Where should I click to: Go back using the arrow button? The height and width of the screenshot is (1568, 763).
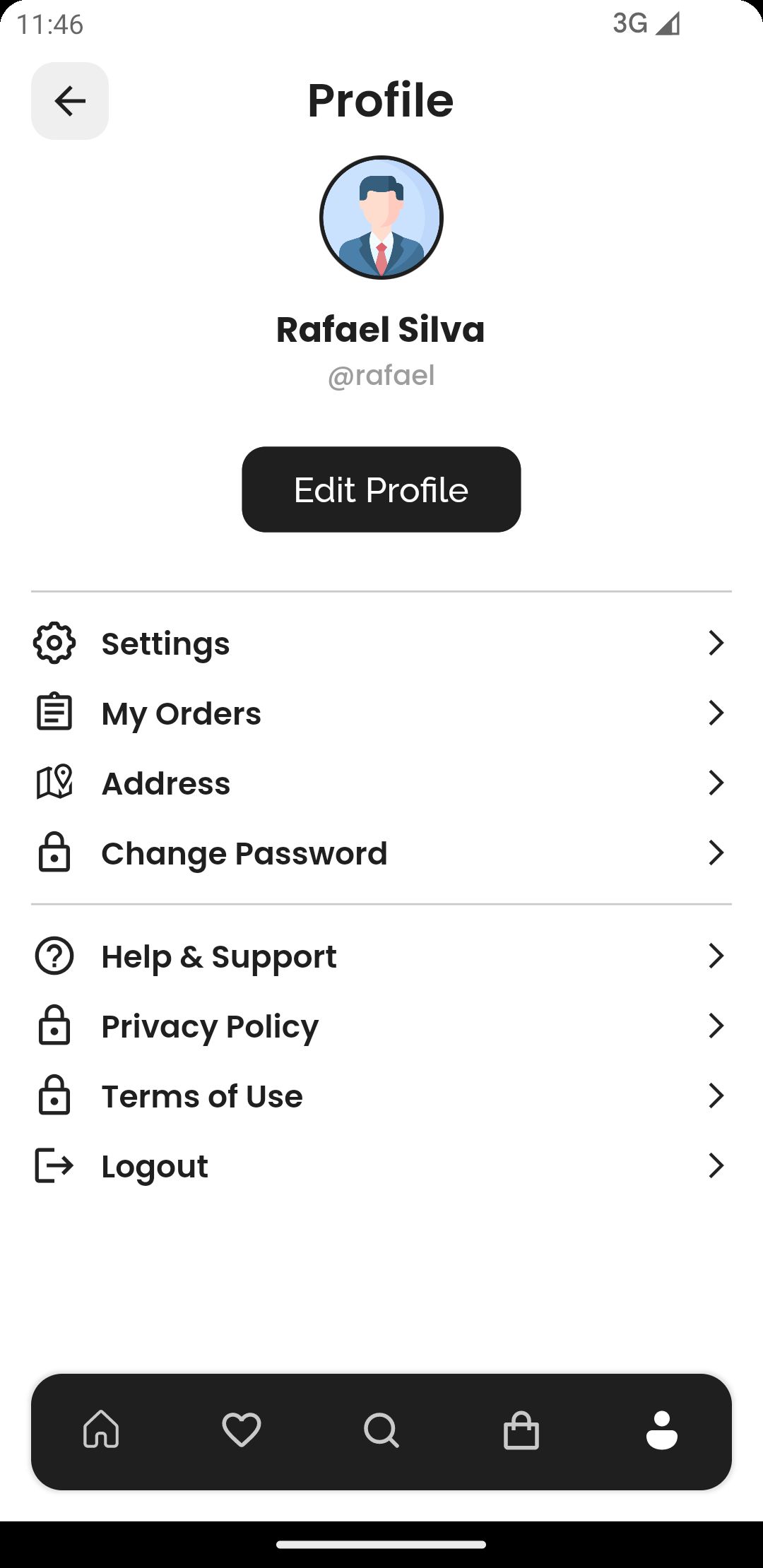click(x=70, y=101)
